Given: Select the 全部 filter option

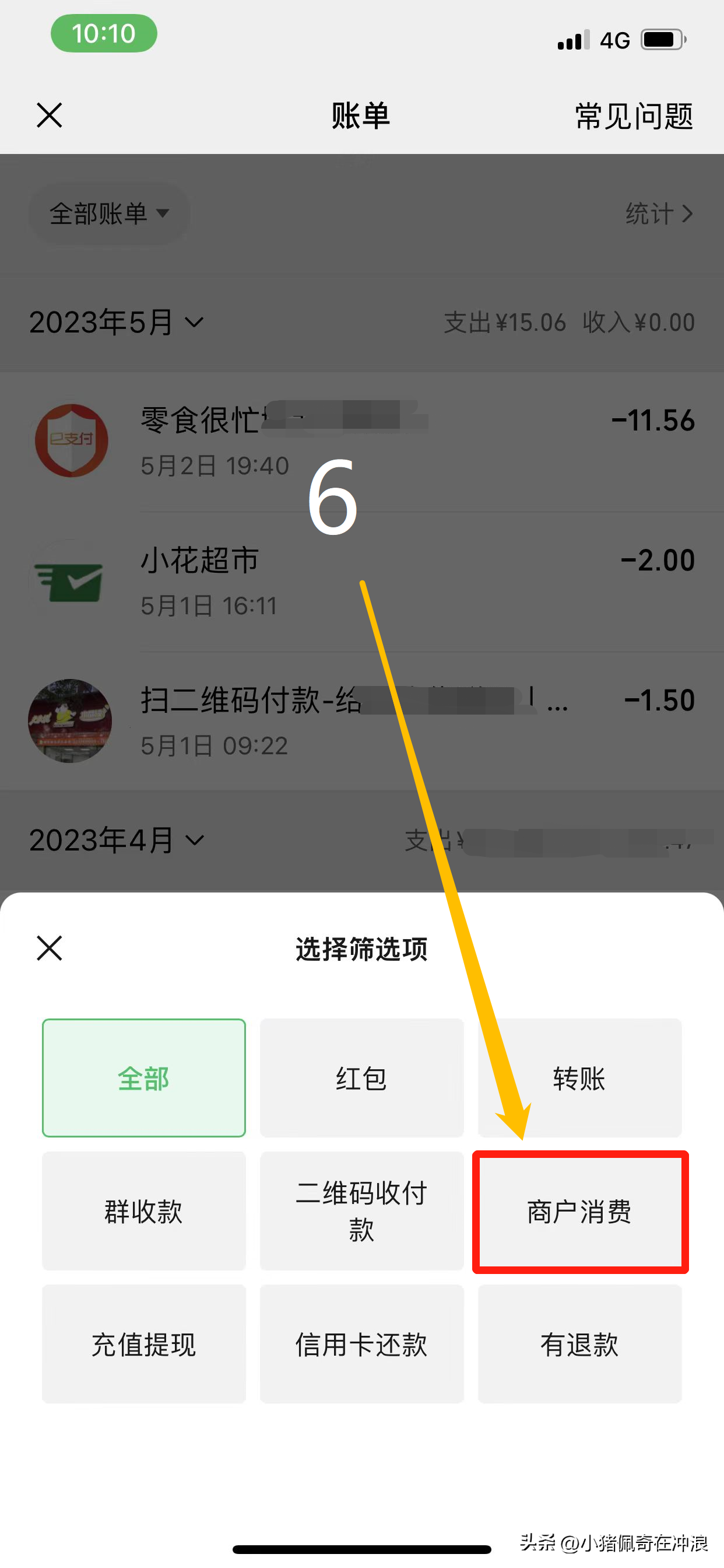Looking at the screenshot, I should (x=143, y=1077).
